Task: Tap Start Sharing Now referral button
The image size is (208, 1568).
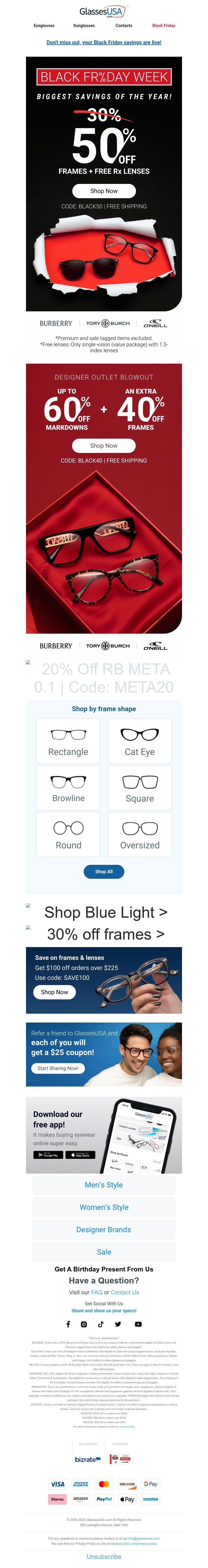Action: click(x=58, y=1068)
